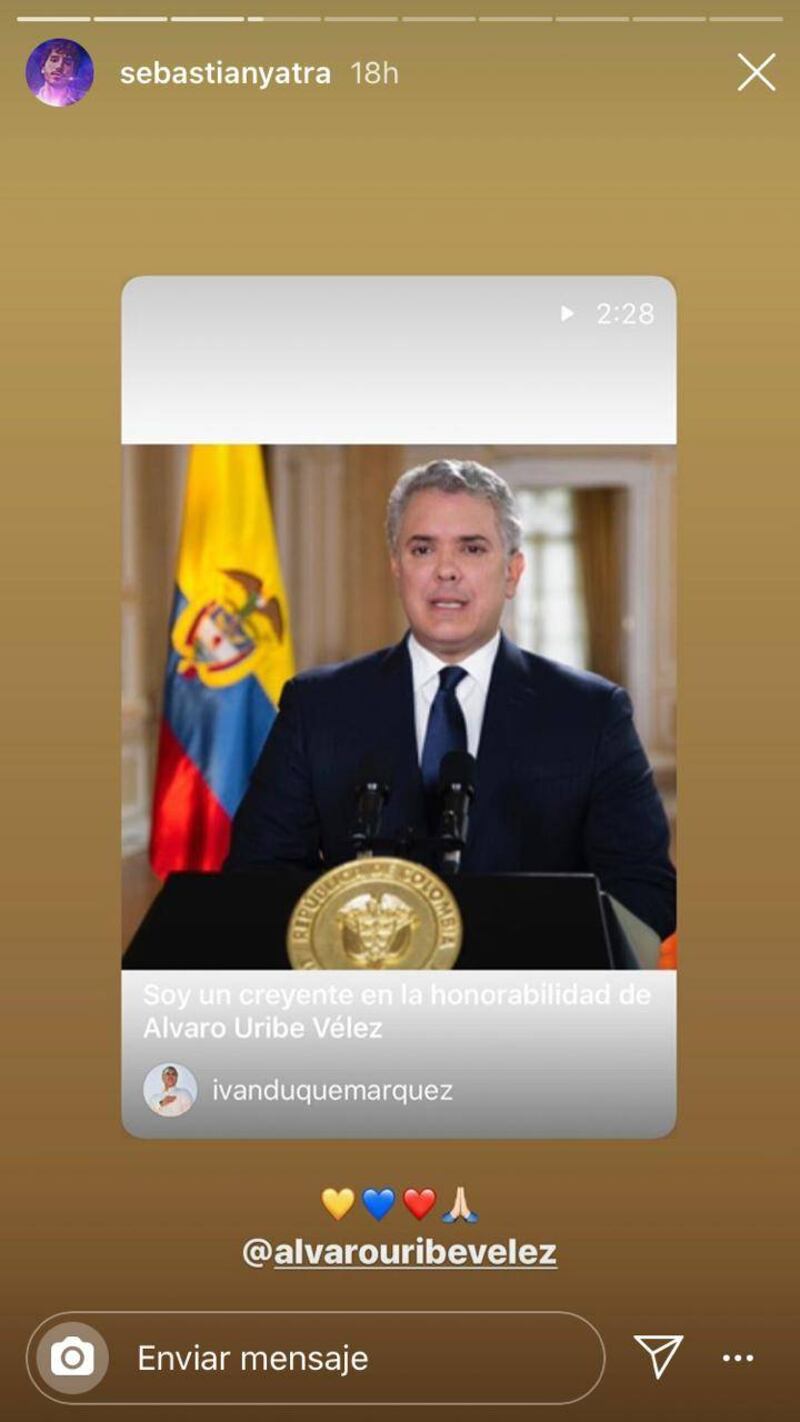Open the @alvarouribevelez mention
800x1422 pixels.
(399, 1251)
